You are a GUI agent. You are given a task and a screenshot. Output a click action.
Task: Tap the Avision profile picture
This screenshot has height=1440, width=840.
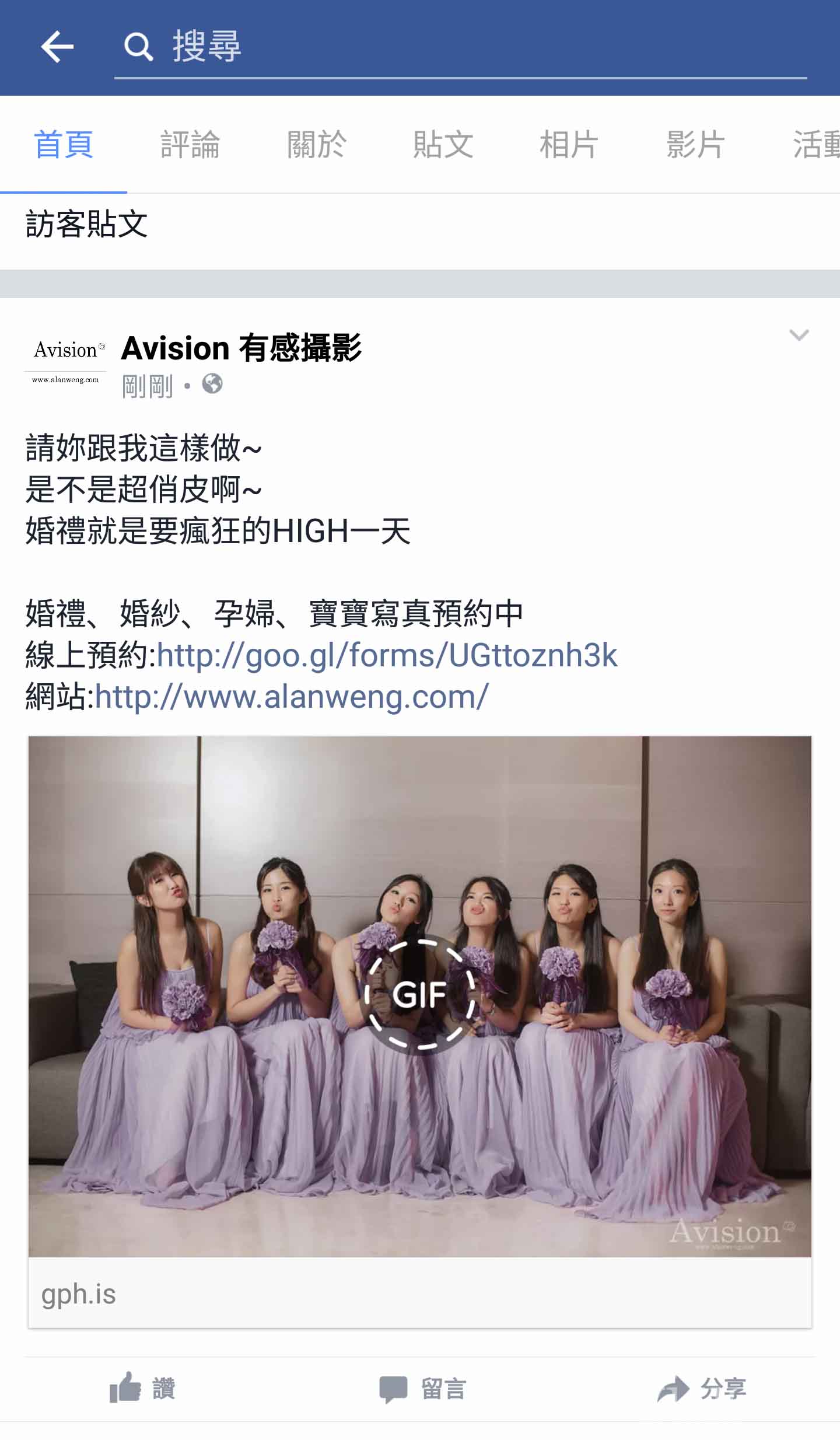65,363
